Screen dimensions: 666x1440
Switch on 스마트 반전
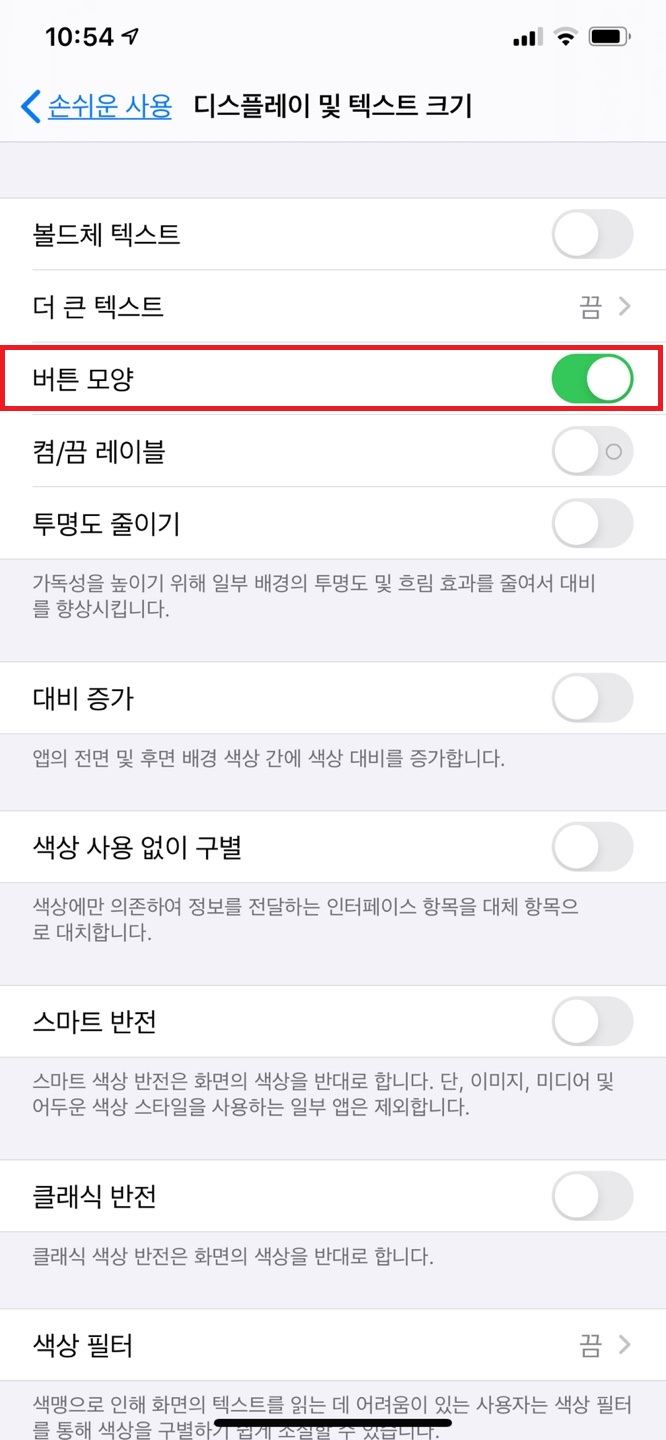[592, 1022]
